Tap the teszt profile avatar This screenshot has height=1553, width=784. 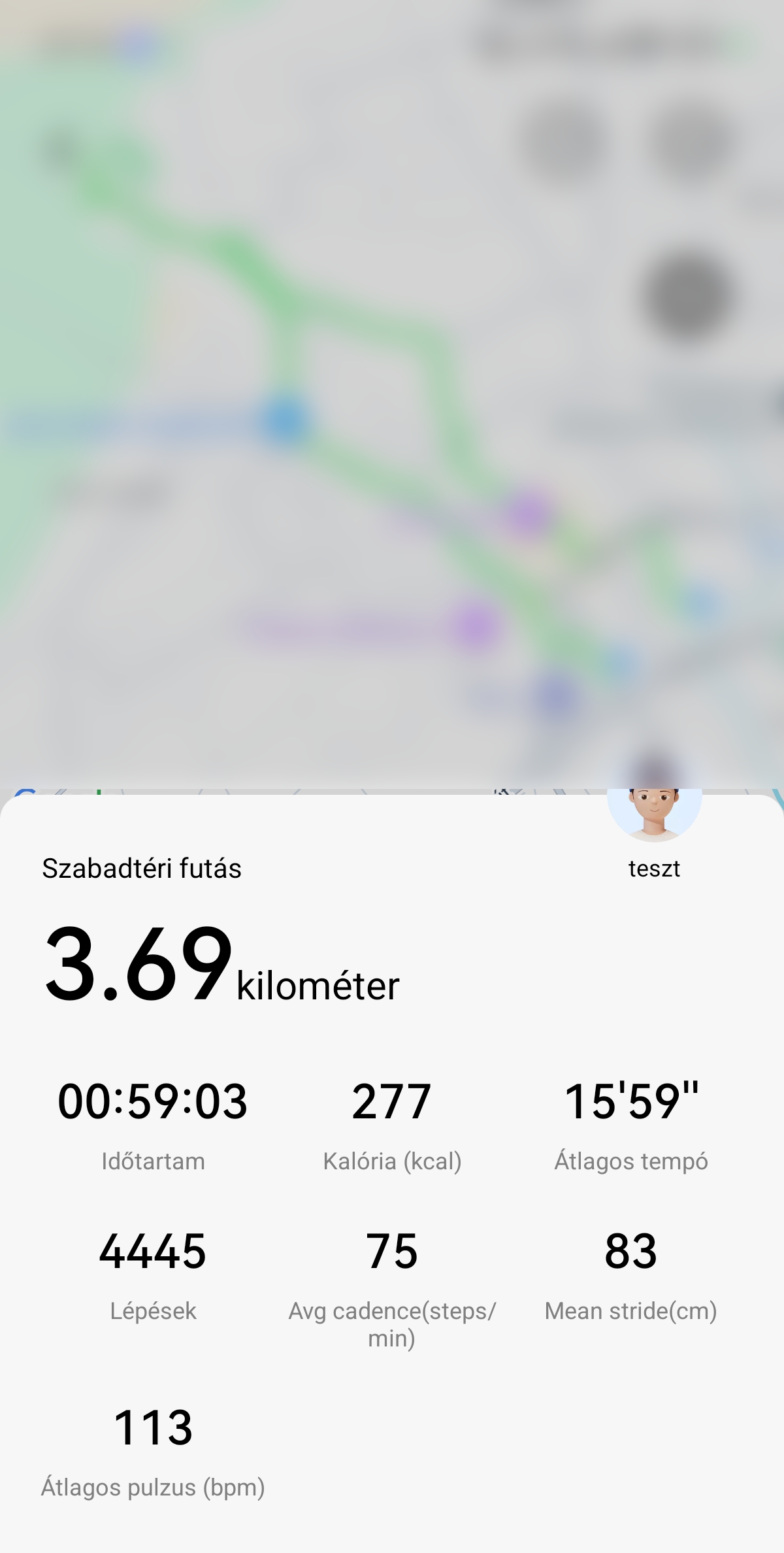654,810
